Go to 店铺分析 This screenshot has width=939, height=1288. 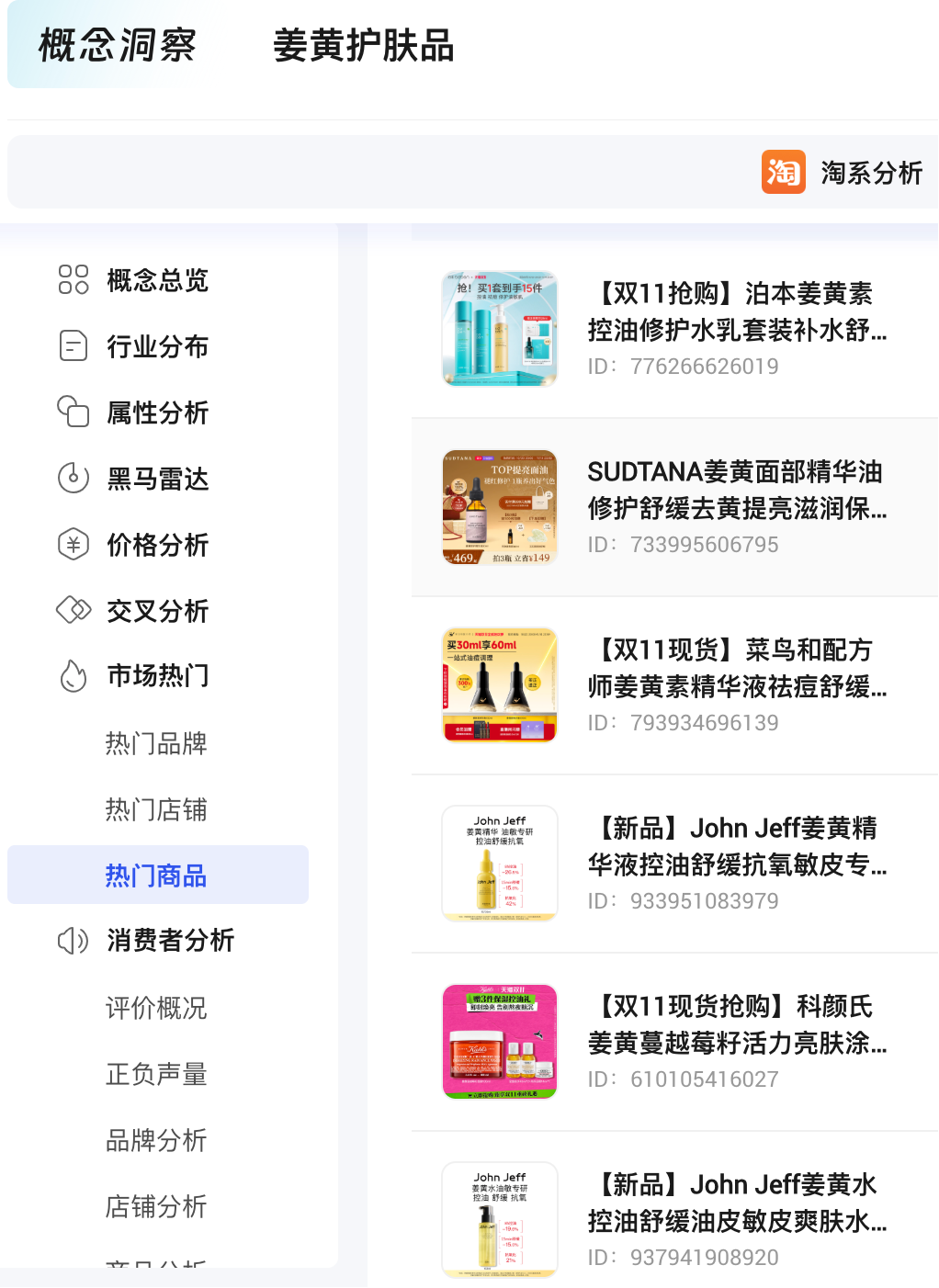tap(156, 1206)
